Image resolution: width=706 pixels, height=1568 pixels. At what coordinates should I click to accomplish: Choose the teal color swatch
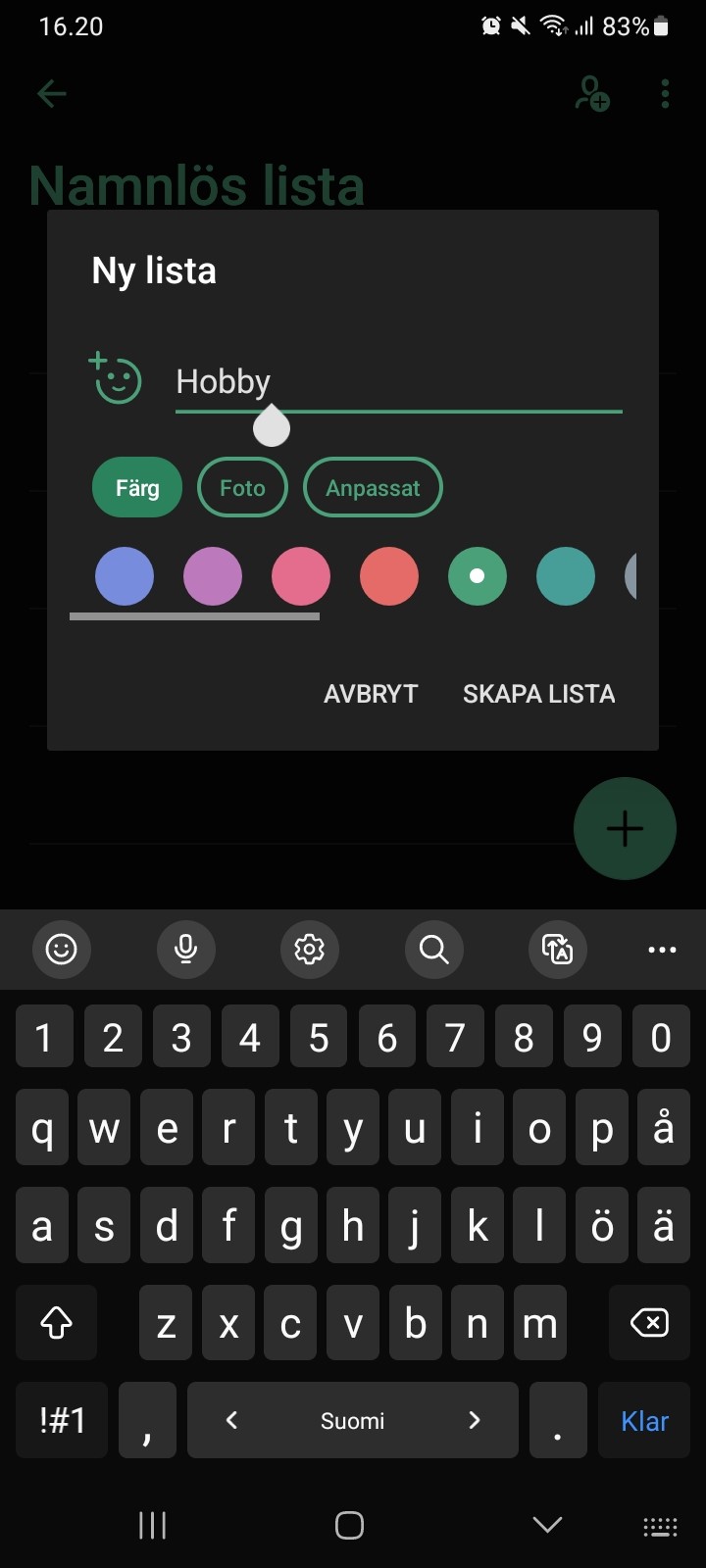coord(566,576)
